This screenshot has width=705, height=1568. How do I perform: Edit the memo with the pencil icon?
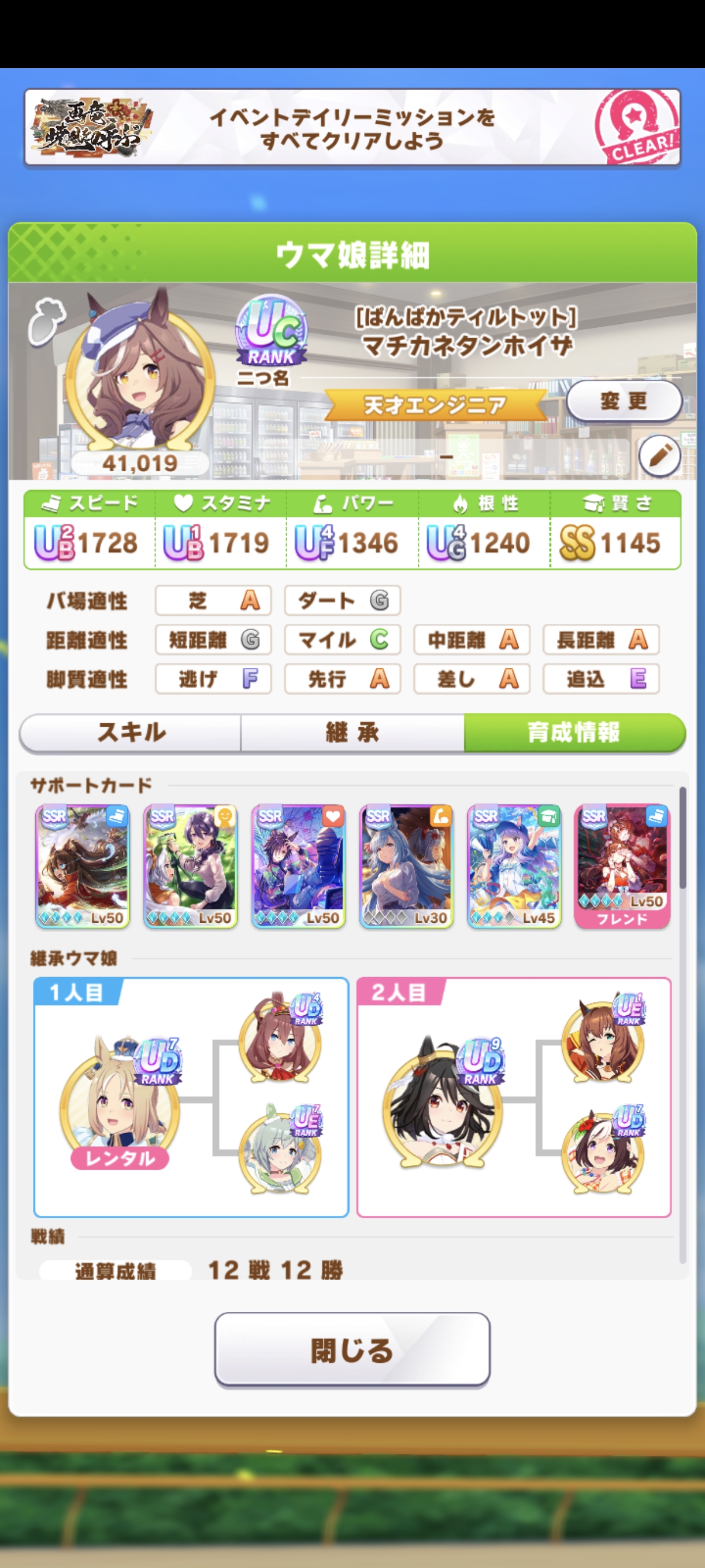(659, 455)
